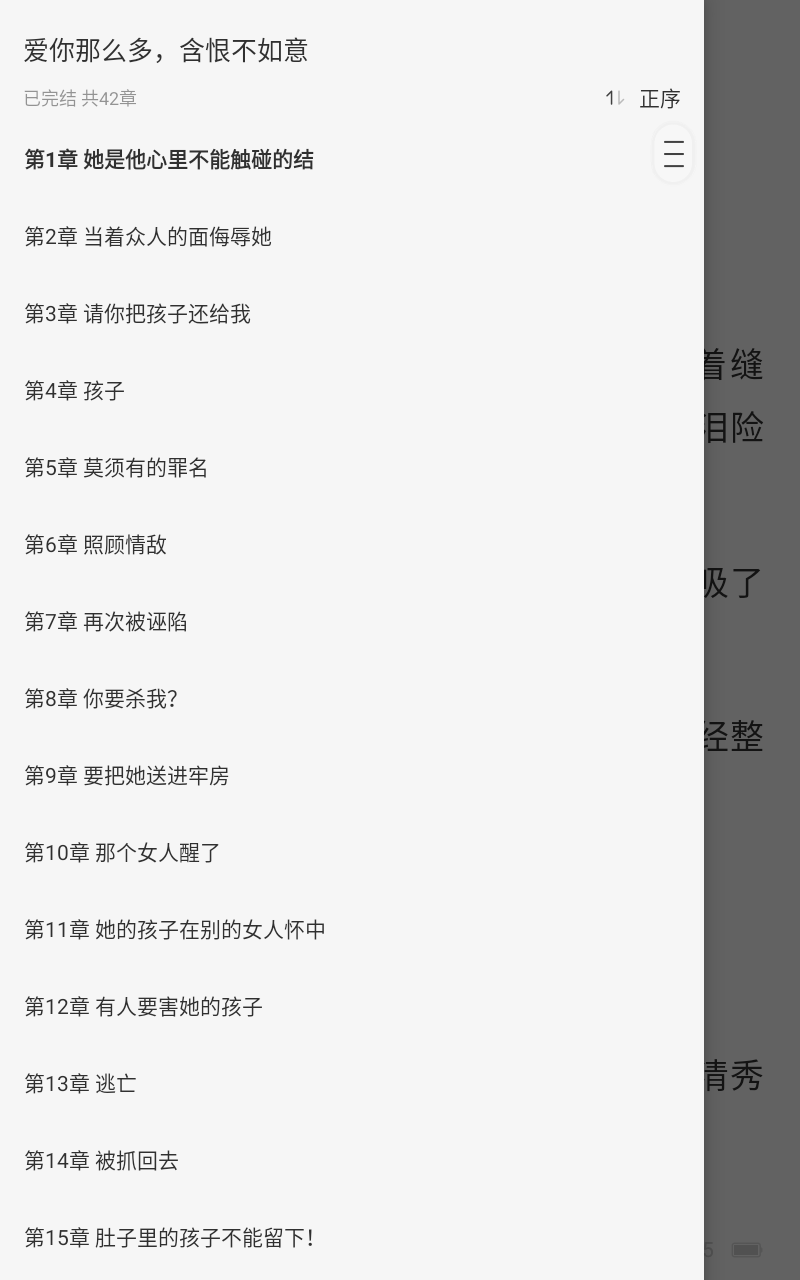Open 第2章 当着众人的面侮辱她
Screen dimensions: 800x1280
coord(148,237)
